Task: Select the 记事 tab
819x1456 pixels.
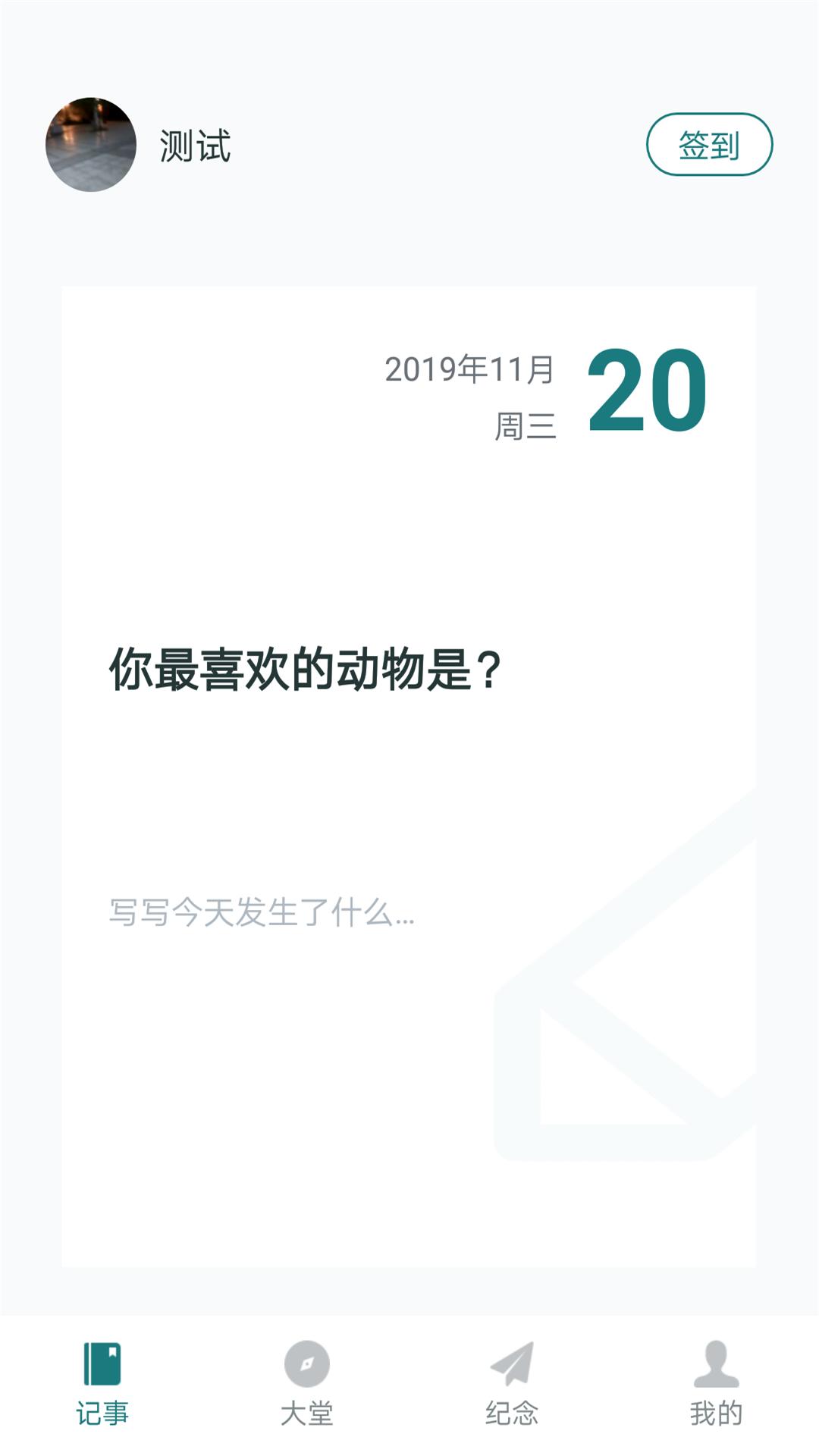Action: [x=102, y=1384]
